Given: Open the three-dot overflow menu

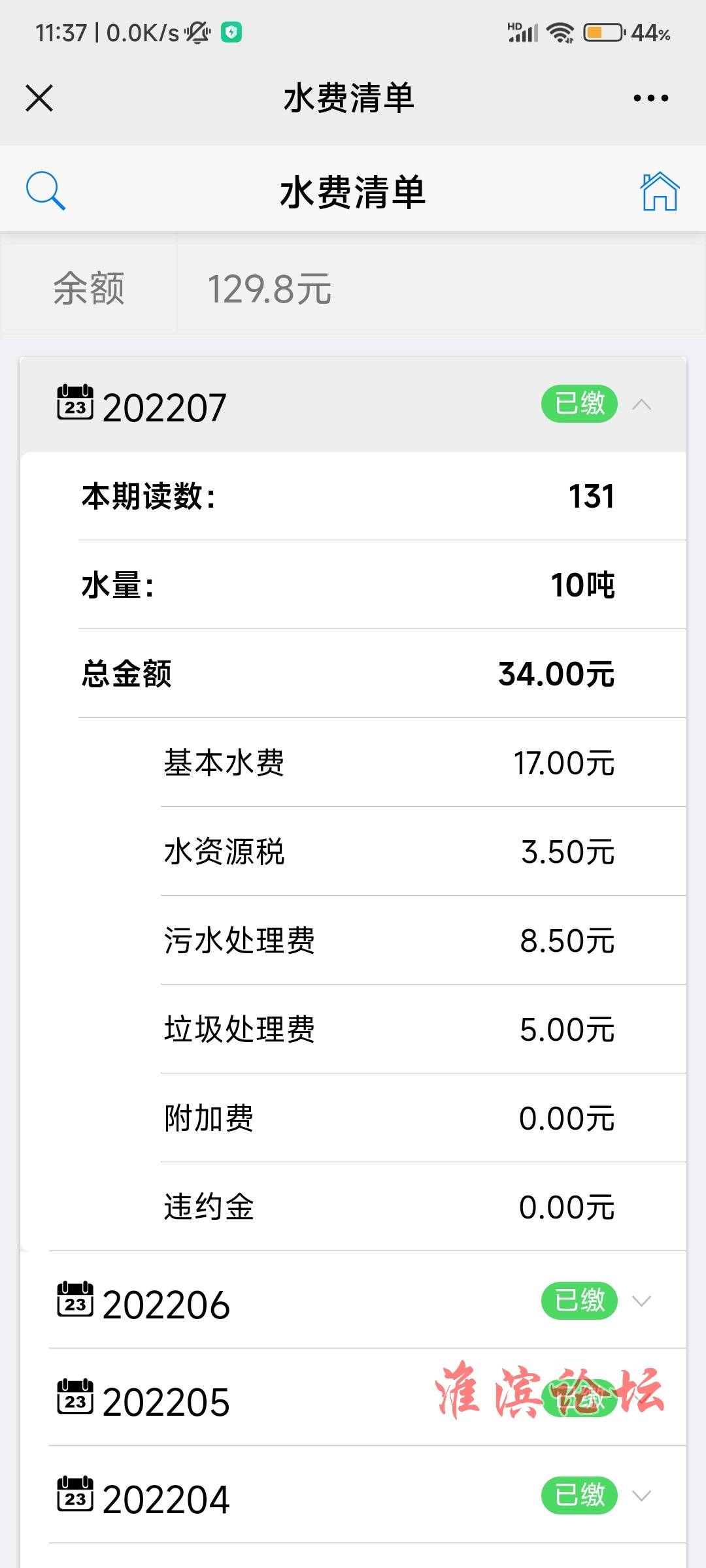Looking at the screenshot, I should (650, 98).
